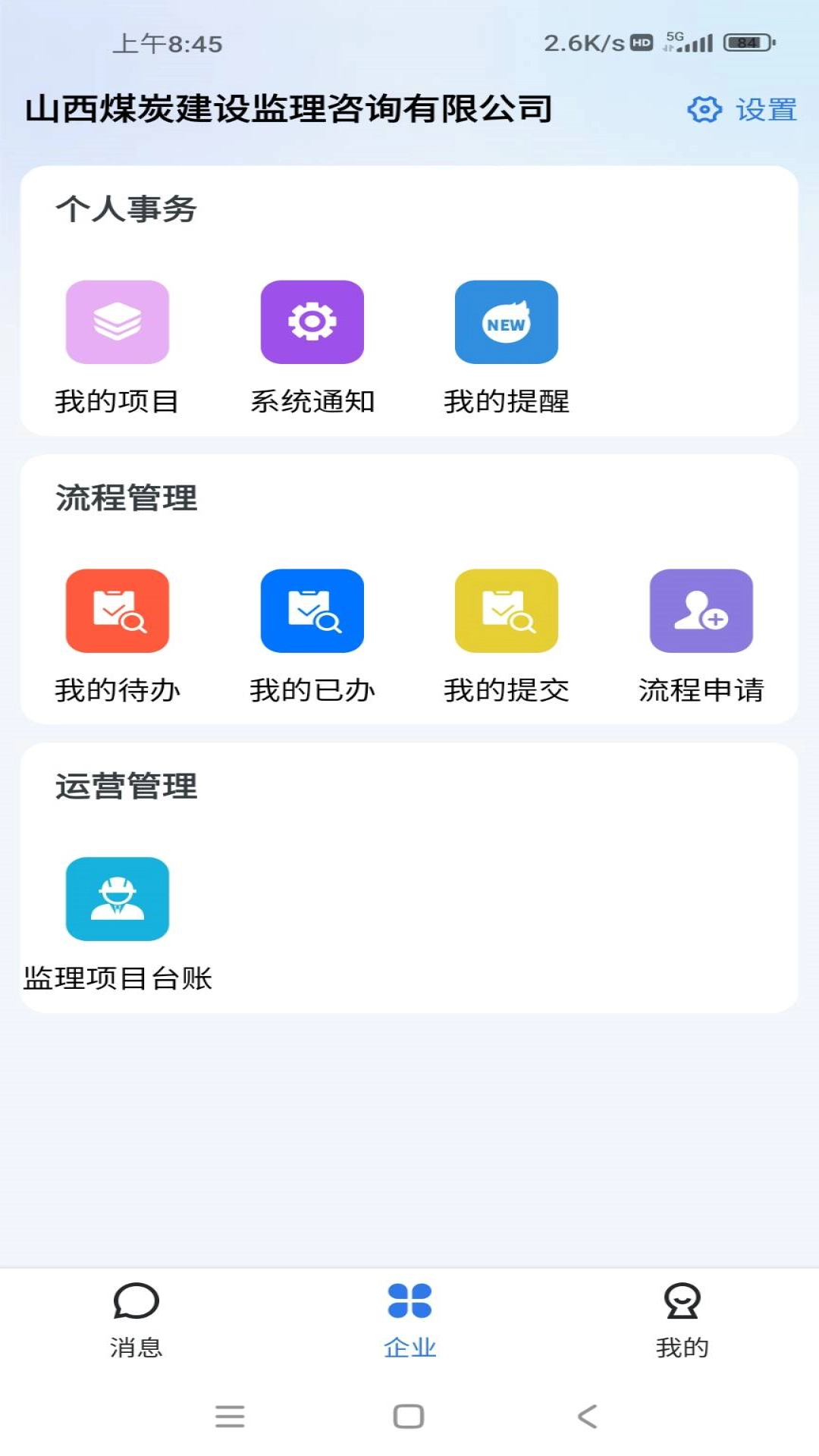
Task: Click the 设置 settings link
Action: click(x=764, y=110)
